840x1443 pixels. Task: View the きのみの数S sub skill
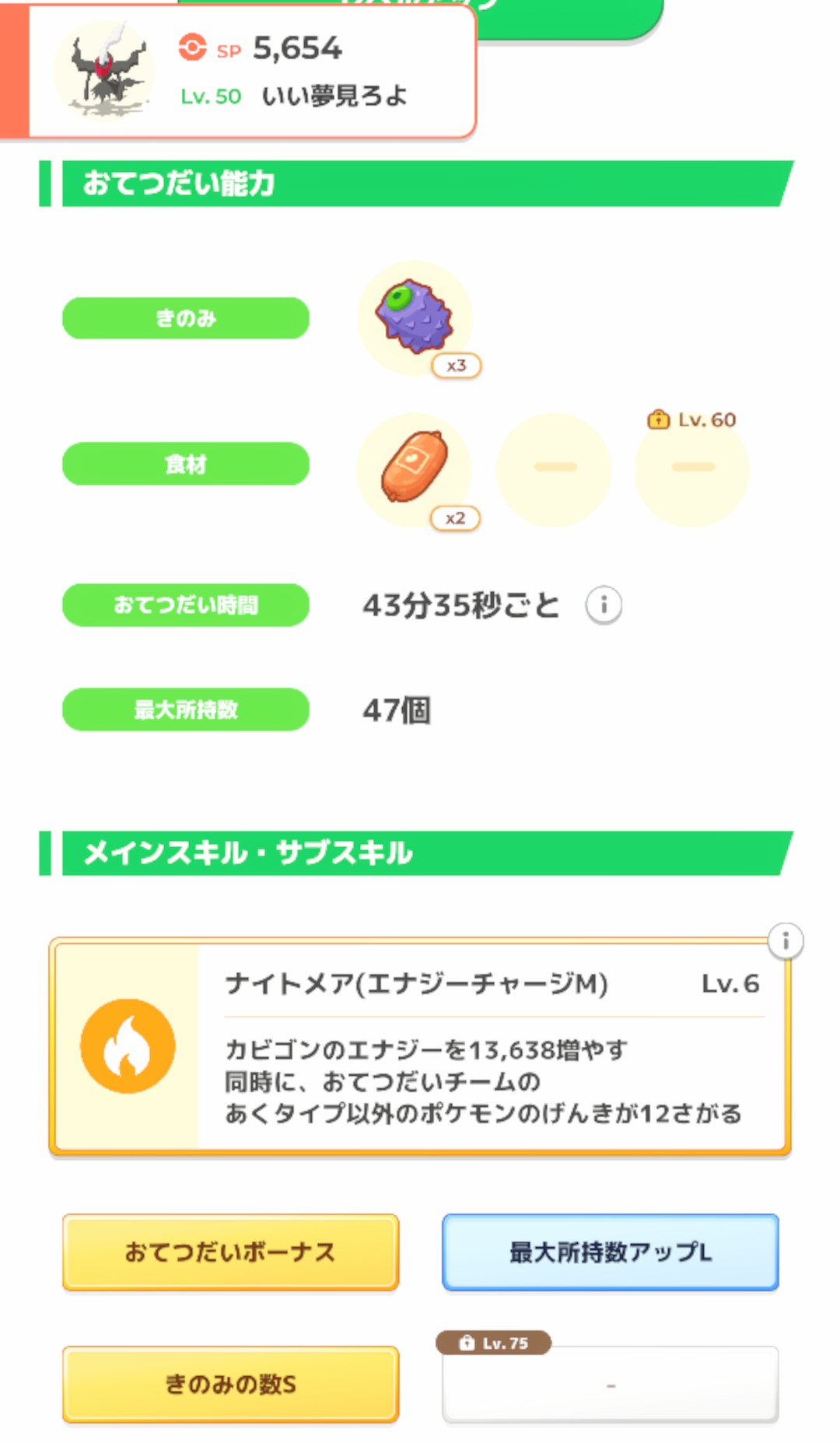[x=231, y=1384]
